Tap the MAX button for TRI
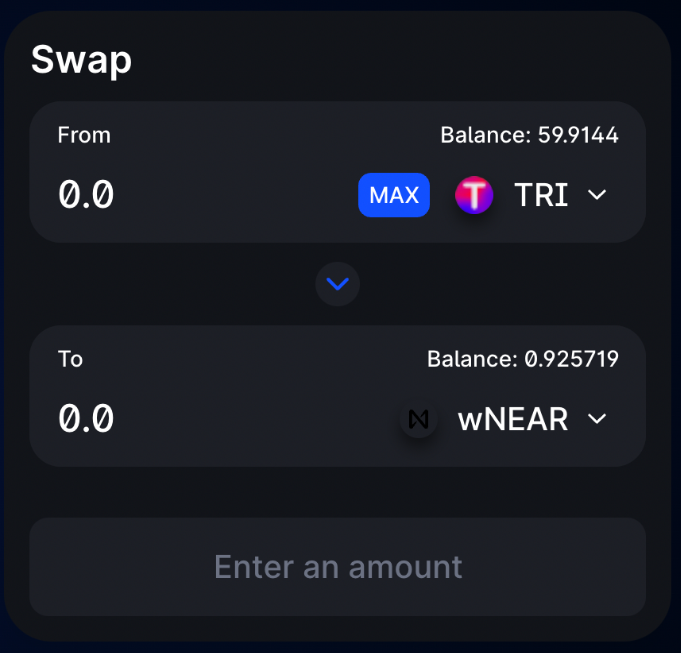This screenshot has height=653, width=681. (x=394, y=195)
